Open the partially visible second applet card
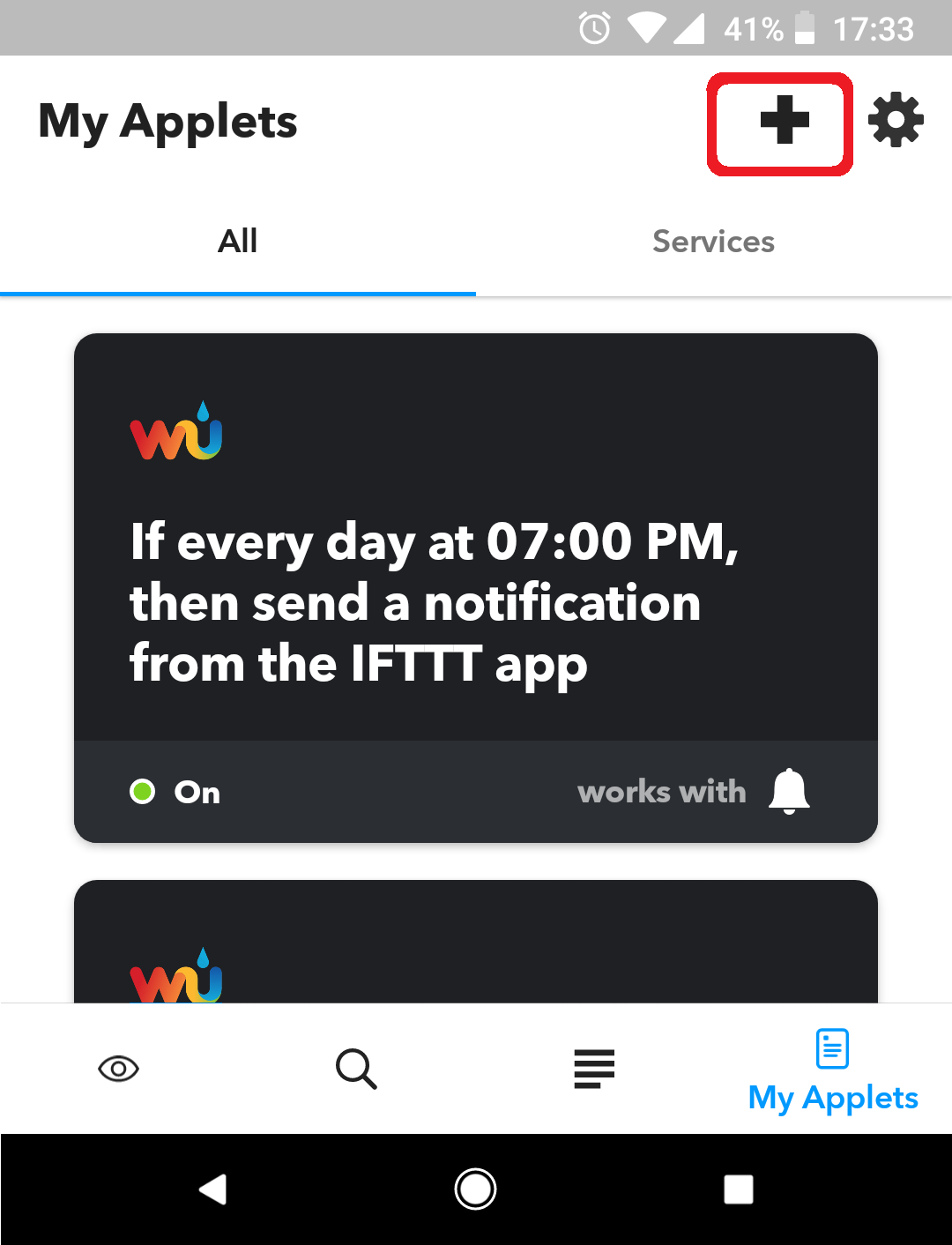 click(x=476, y=943)
